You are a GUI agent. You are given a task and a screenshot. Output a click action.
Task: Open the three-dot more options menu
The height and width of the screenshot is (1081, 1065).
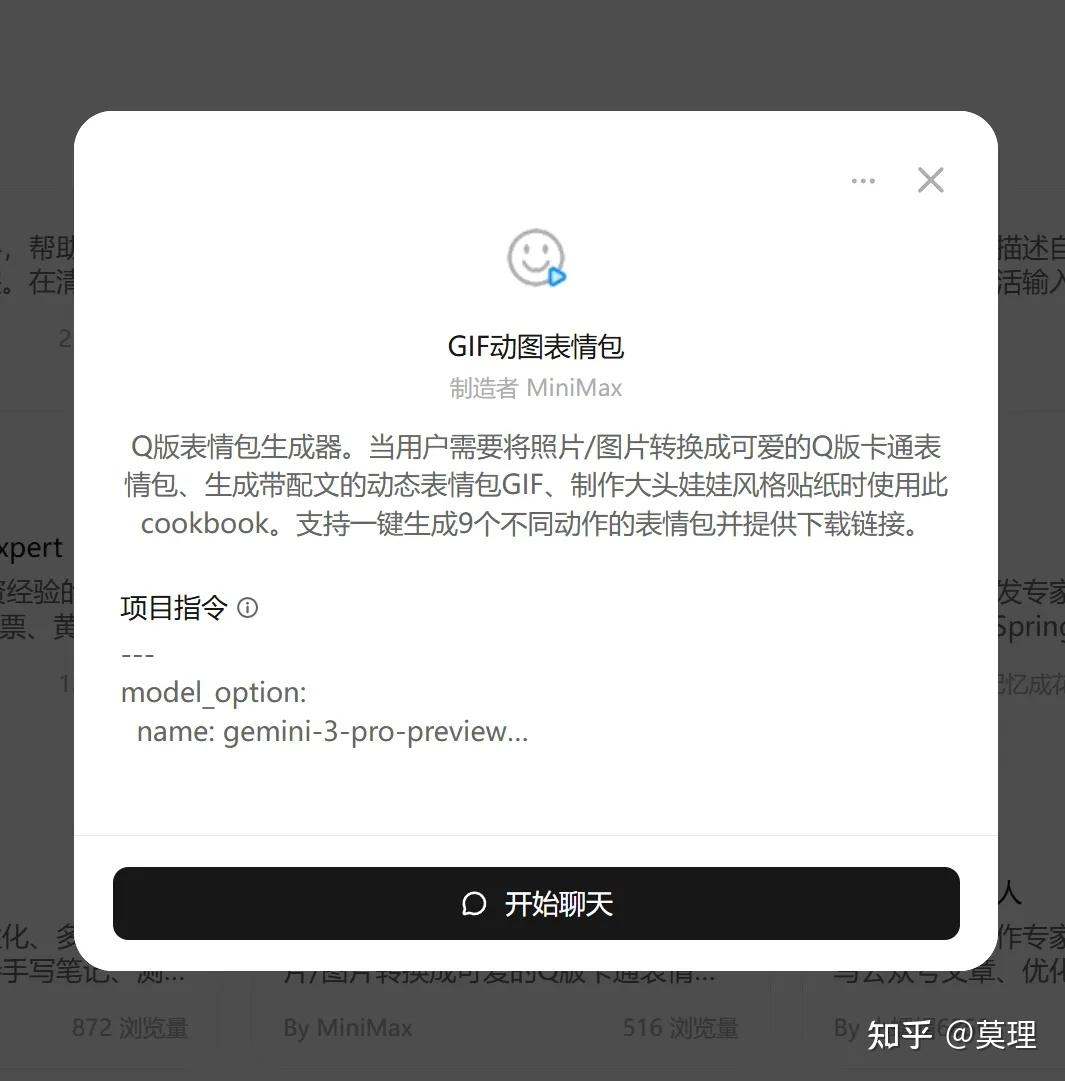click(862, 181)
